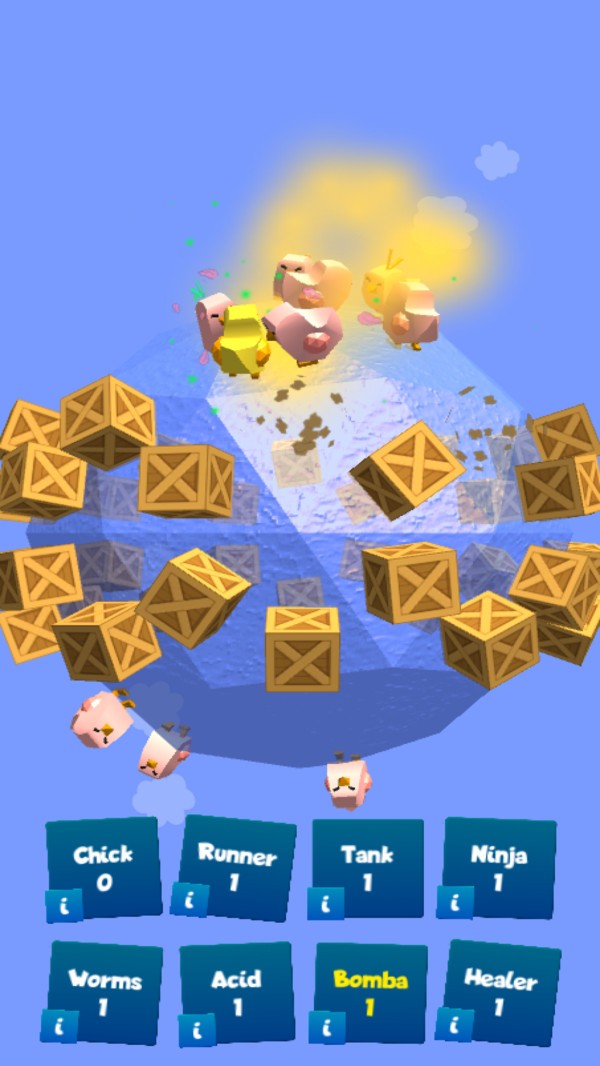Viewport: 600px width, 1066px height.
Task: Choose the Worms ability card
Action: coord(105,991)
